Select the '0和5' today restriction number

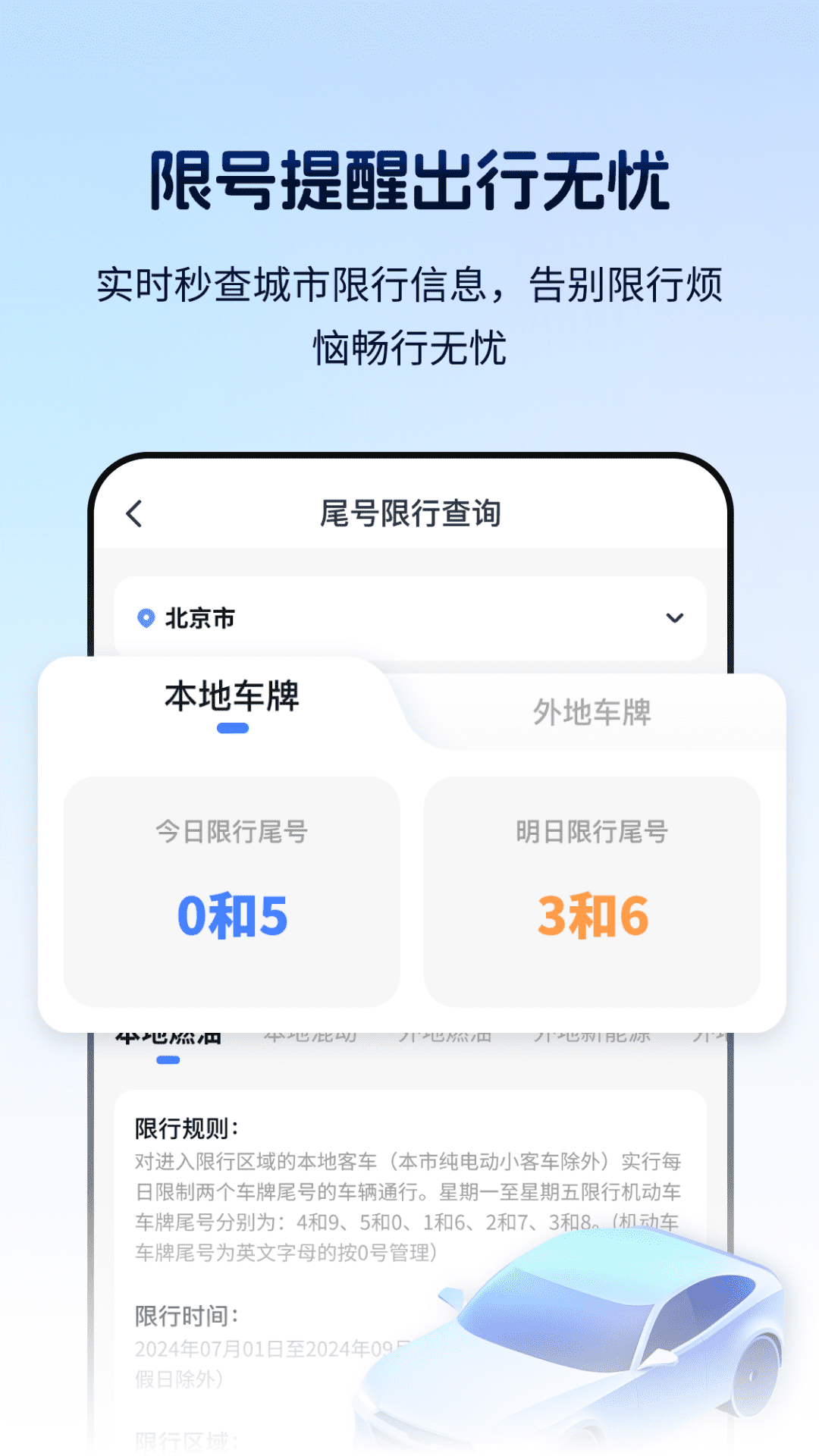pyautogui.click(x=232, y=918)
